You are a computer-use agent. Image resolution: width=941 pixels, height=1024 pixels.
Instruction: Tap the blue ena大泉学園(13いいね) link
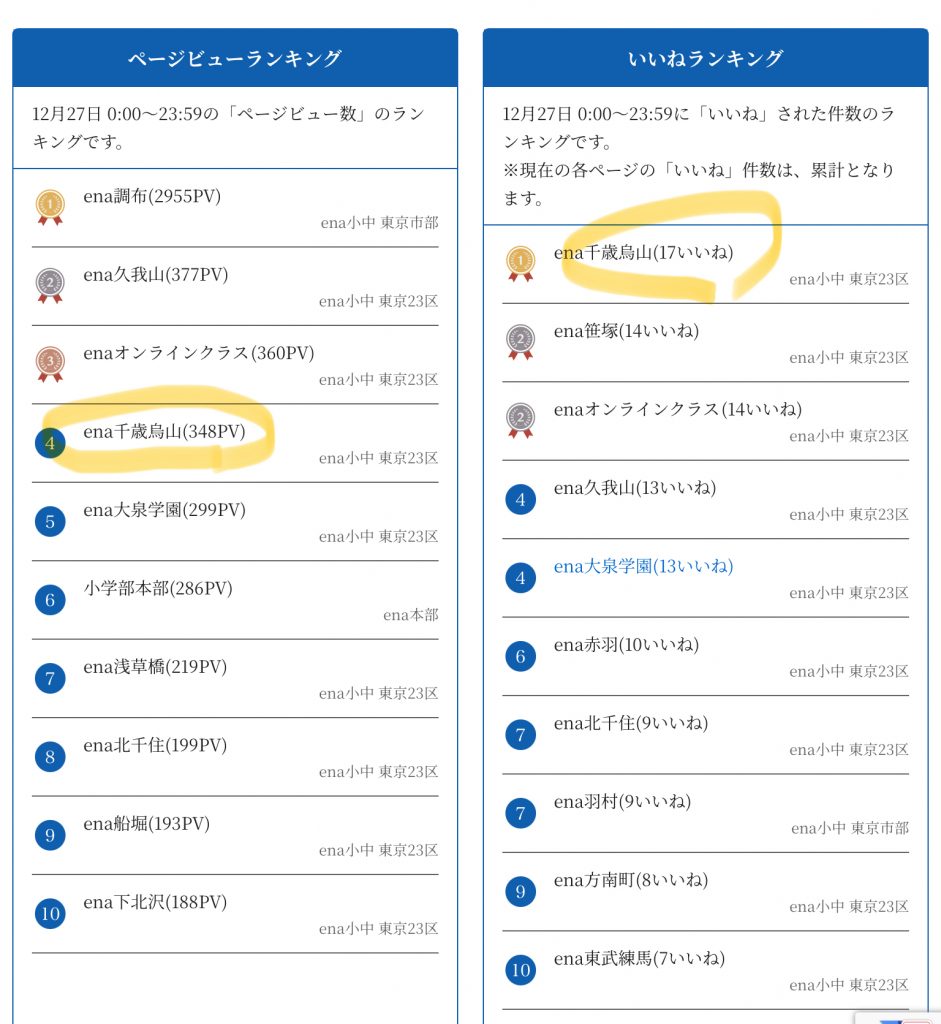pos(643,566)
